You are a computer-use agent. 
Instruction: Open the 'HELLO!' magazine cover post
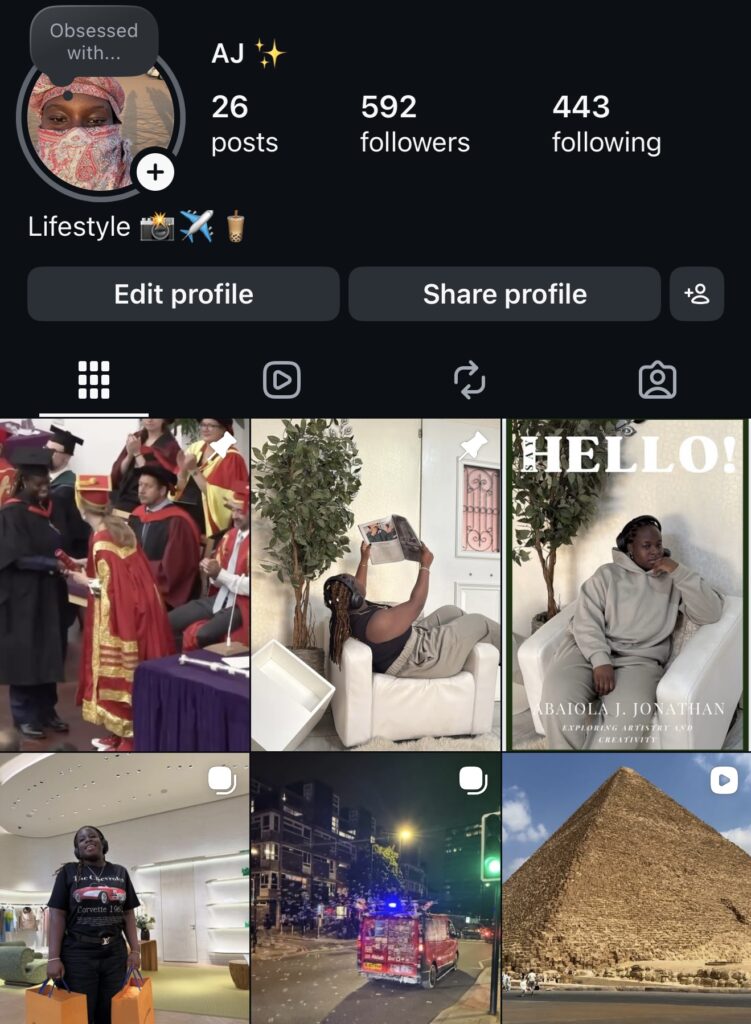tap(627, 584)
